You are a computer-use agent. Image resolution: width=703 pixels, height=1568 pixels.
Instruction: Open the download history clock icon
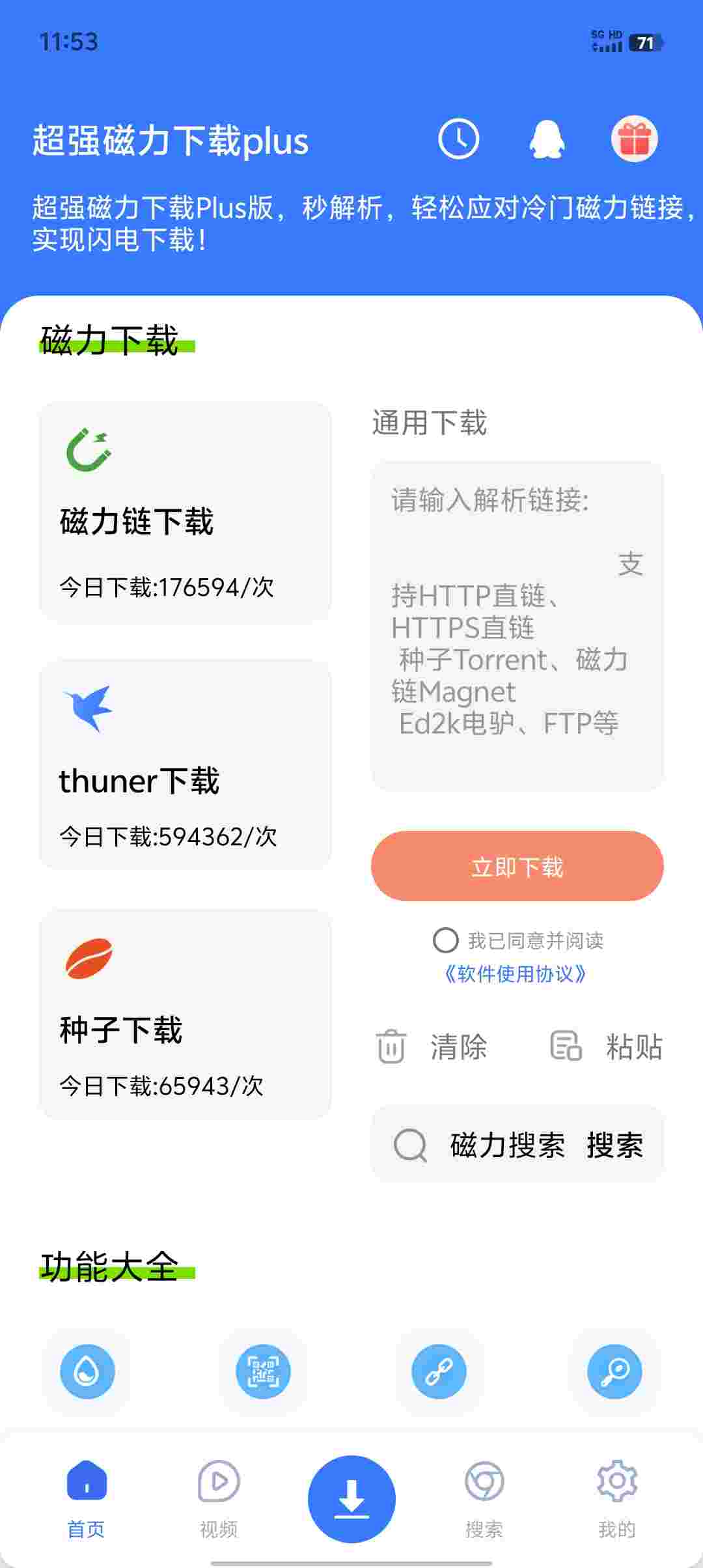459,139
